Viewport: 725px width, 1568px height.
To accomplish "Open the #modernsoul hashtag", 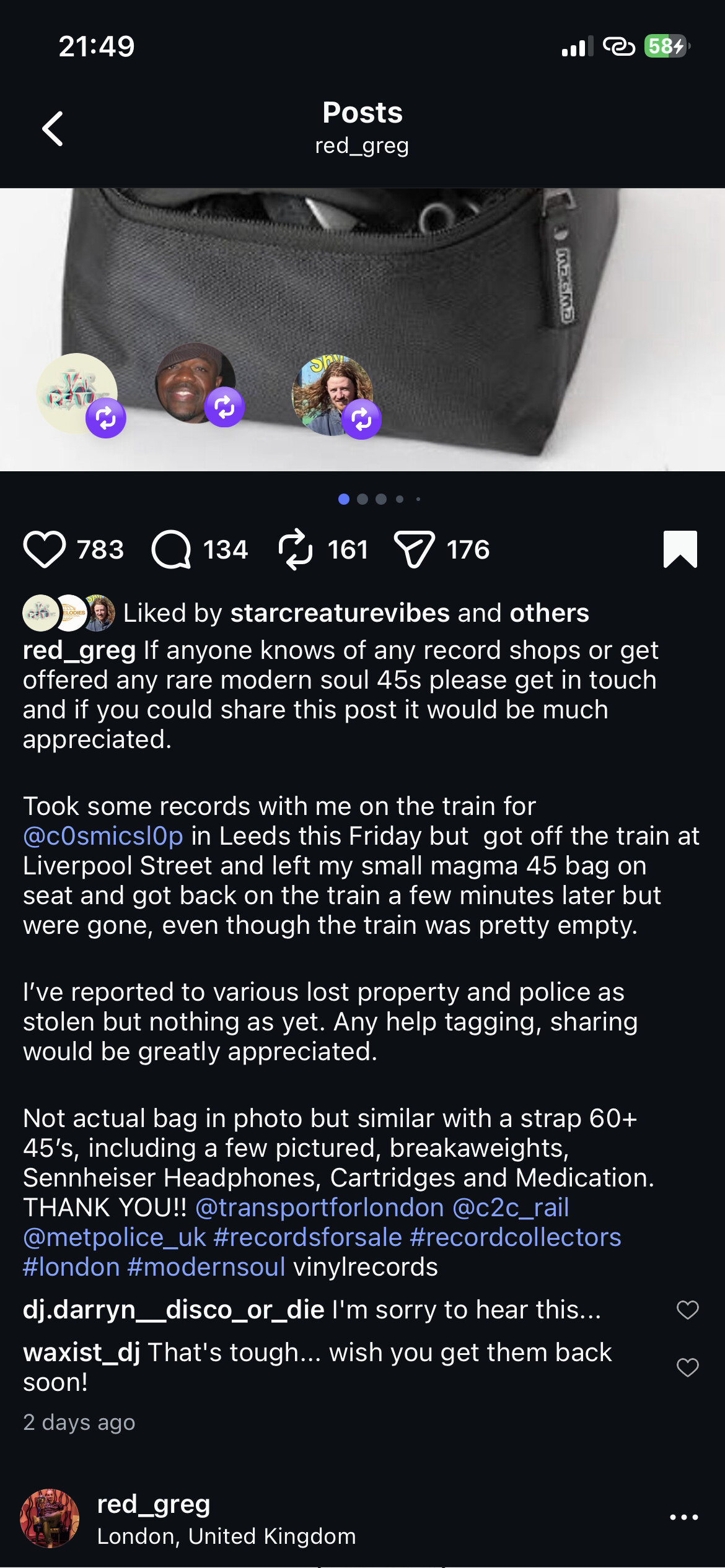I will pos(206,1267).
